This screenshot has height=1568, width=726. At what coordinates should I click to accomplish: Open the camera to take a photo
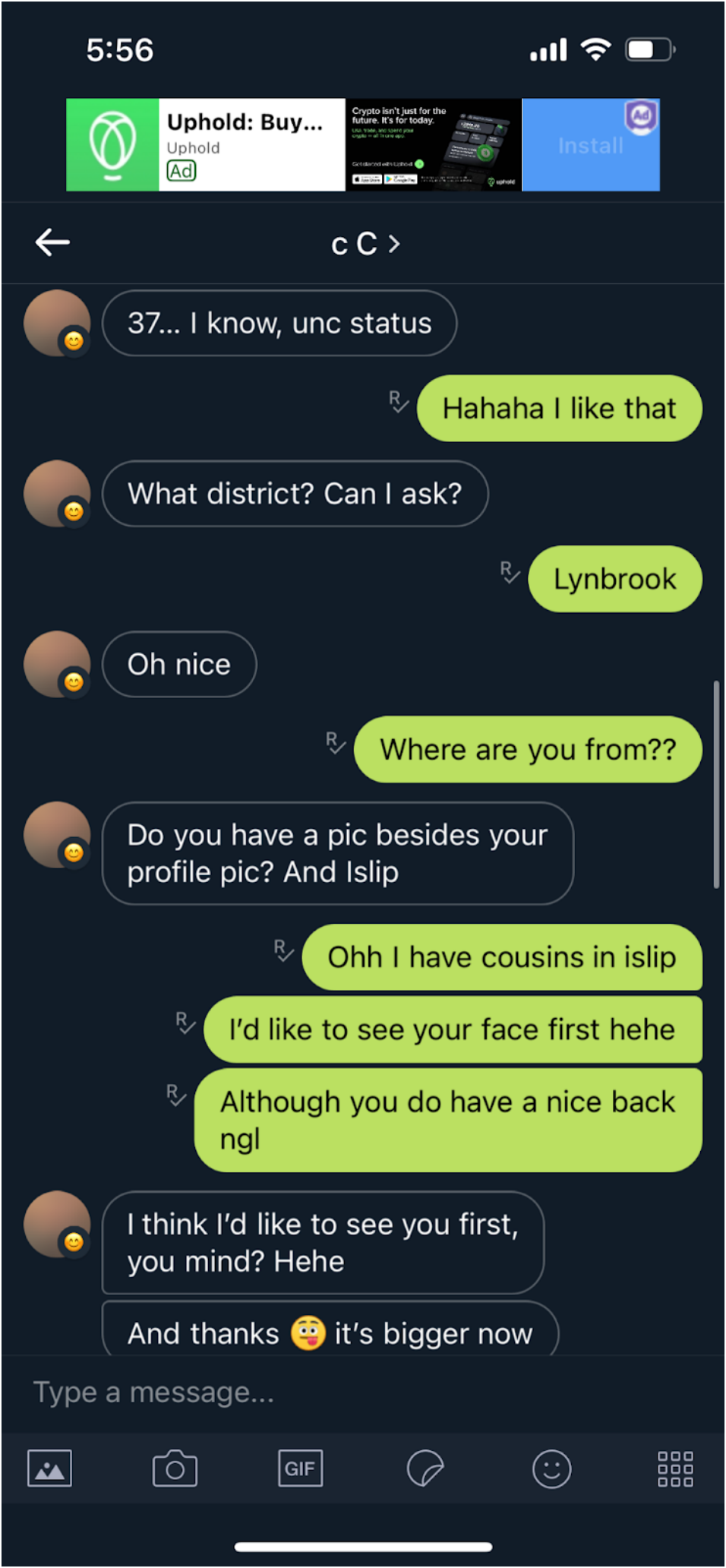click(x=175, y=1468)
